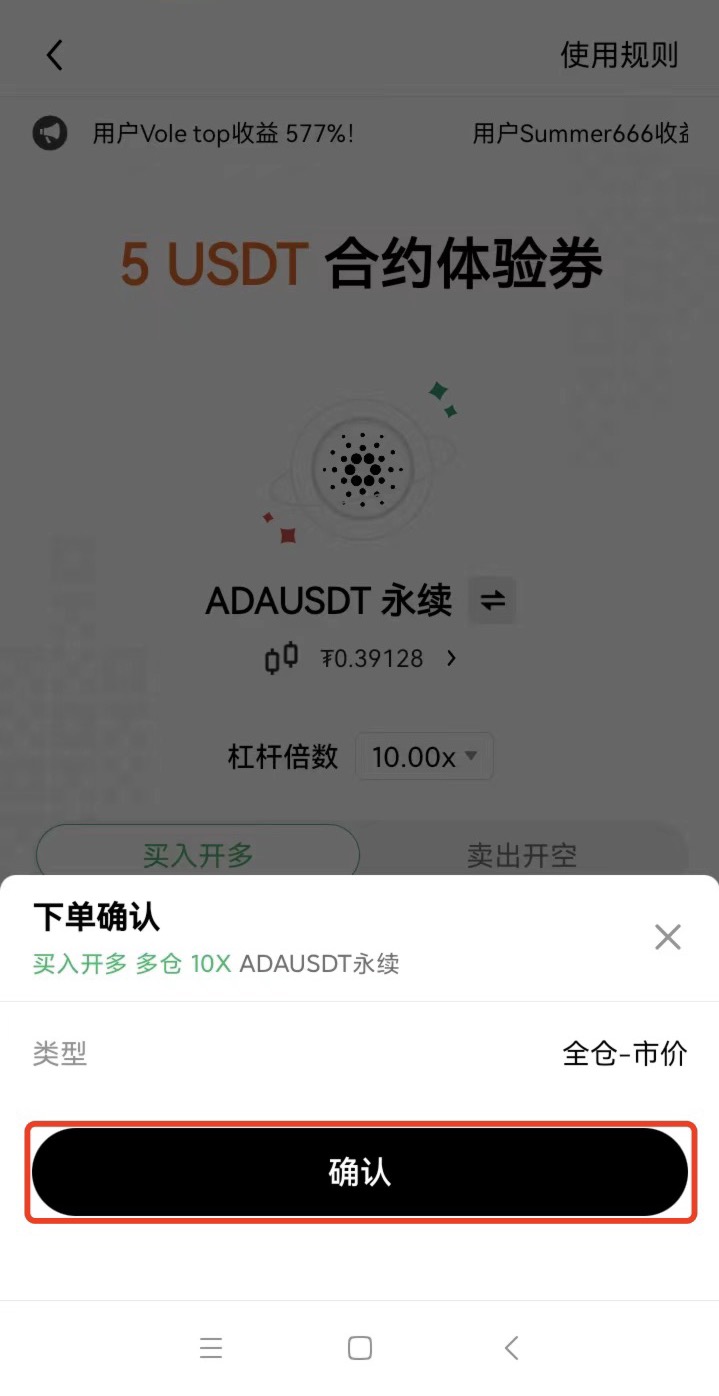Close the 下单确认 order confirmation sheet
The width and height of the screenshot is (719, 1396).
click(667, 937)
